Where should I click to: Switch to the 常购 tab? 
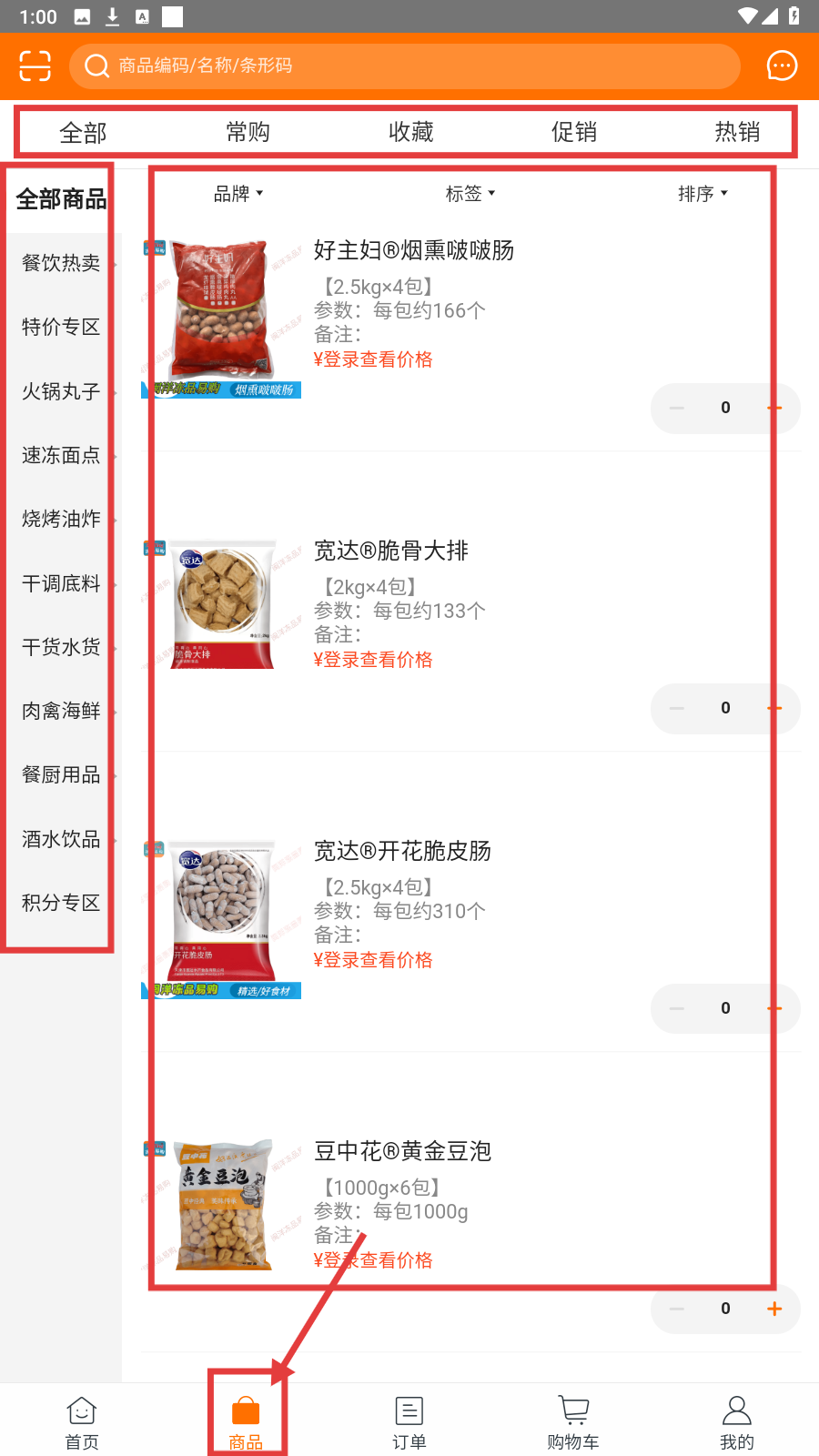tap(248, 132)
